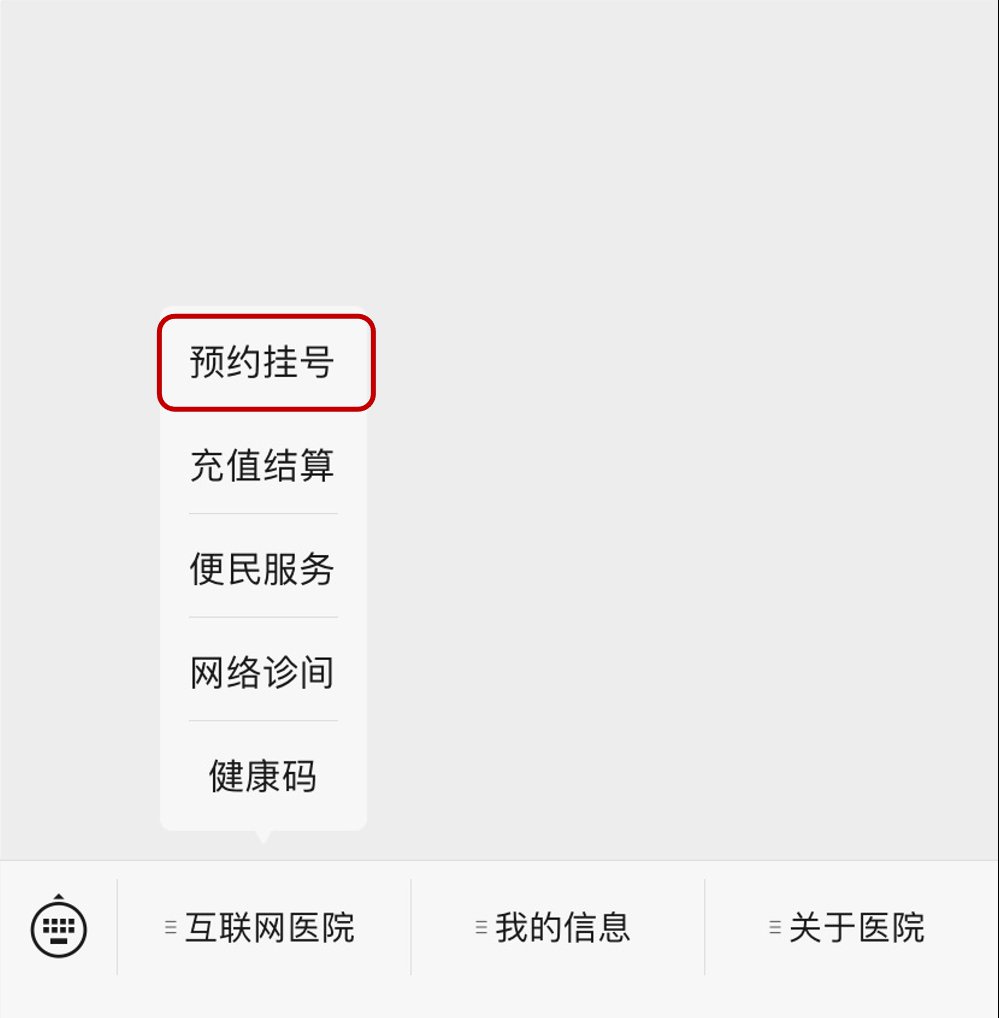The width and height of the screenshot is (999, 1018).
Task: Switch to keyboard input mode
Action: [x=59, y=927]
